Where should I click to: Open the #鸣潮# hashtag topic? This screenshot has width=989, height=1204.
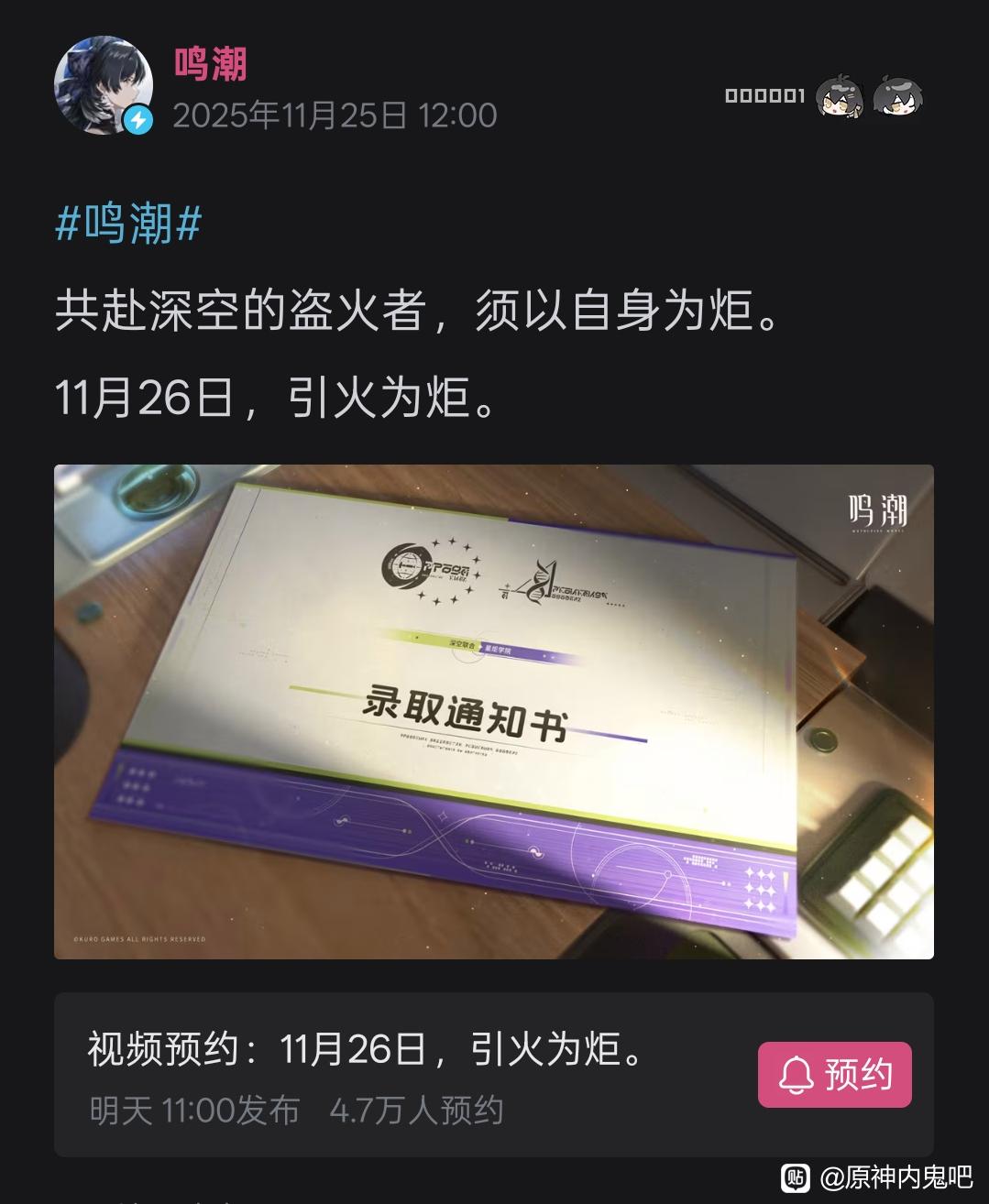[x=128, y=223]
